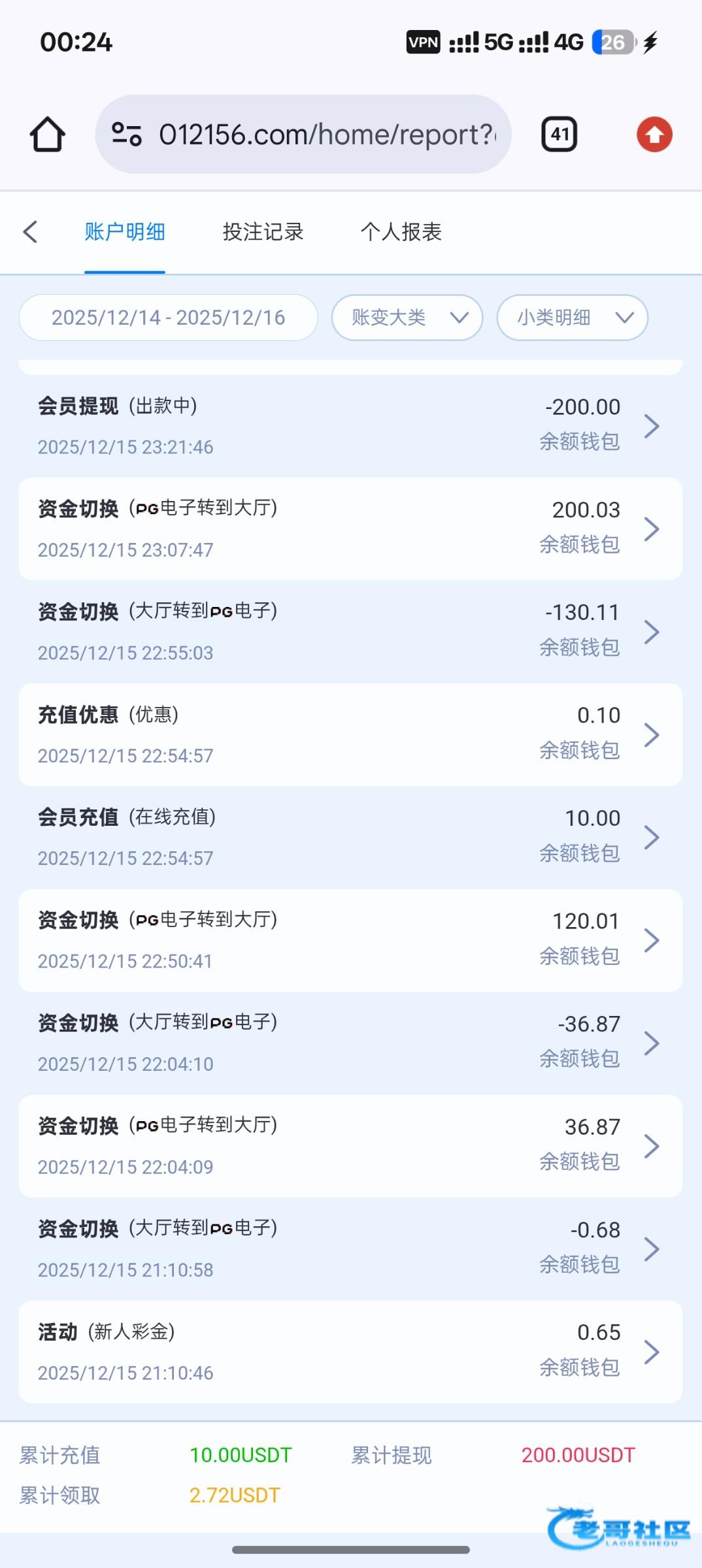Open the 会员提现 -200.00 record
Viewport: 702px width, 1568px height.
click(x=350, y=426)
